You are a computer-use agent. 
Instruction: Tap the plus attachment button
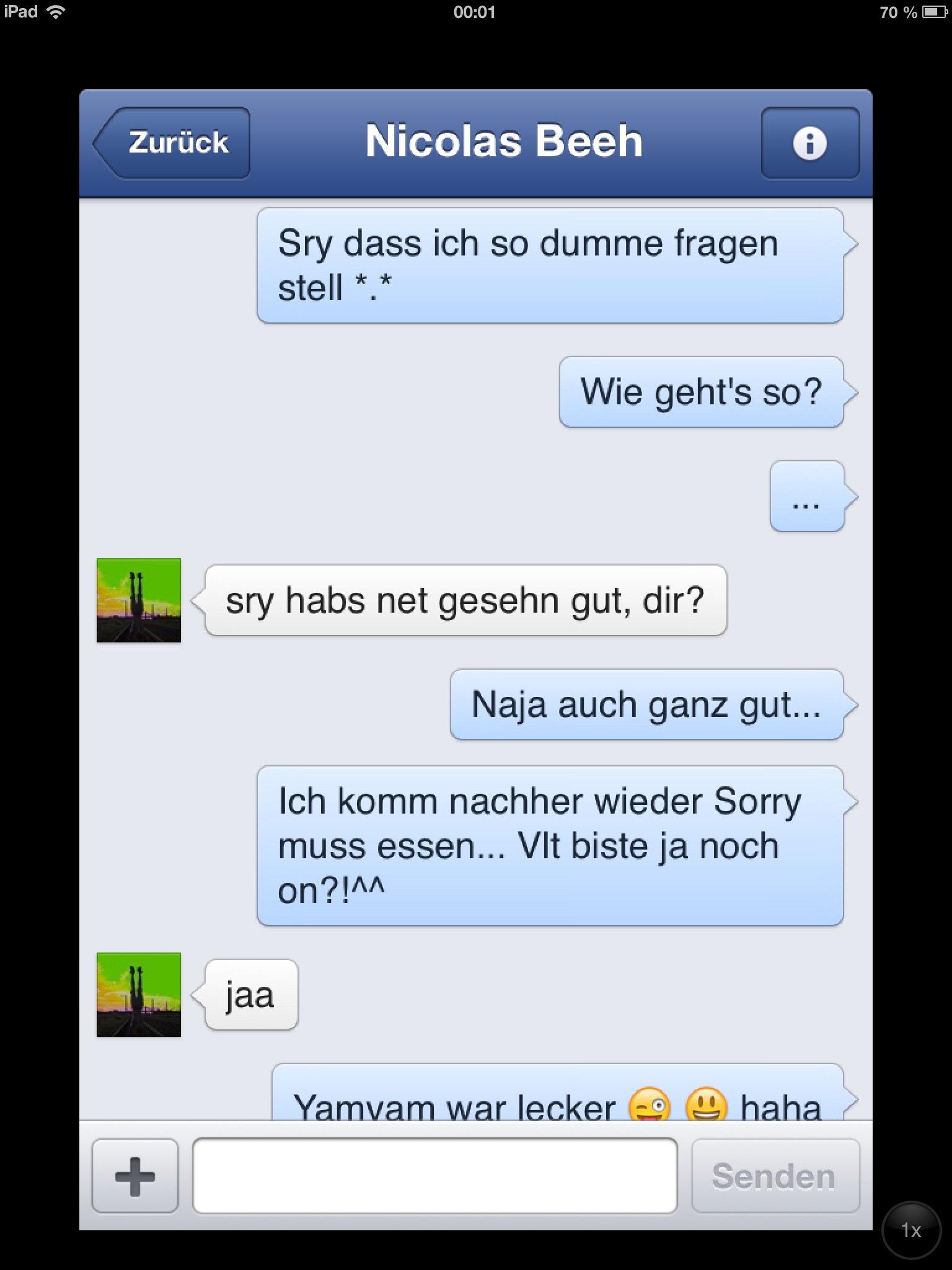(135, 1176)
